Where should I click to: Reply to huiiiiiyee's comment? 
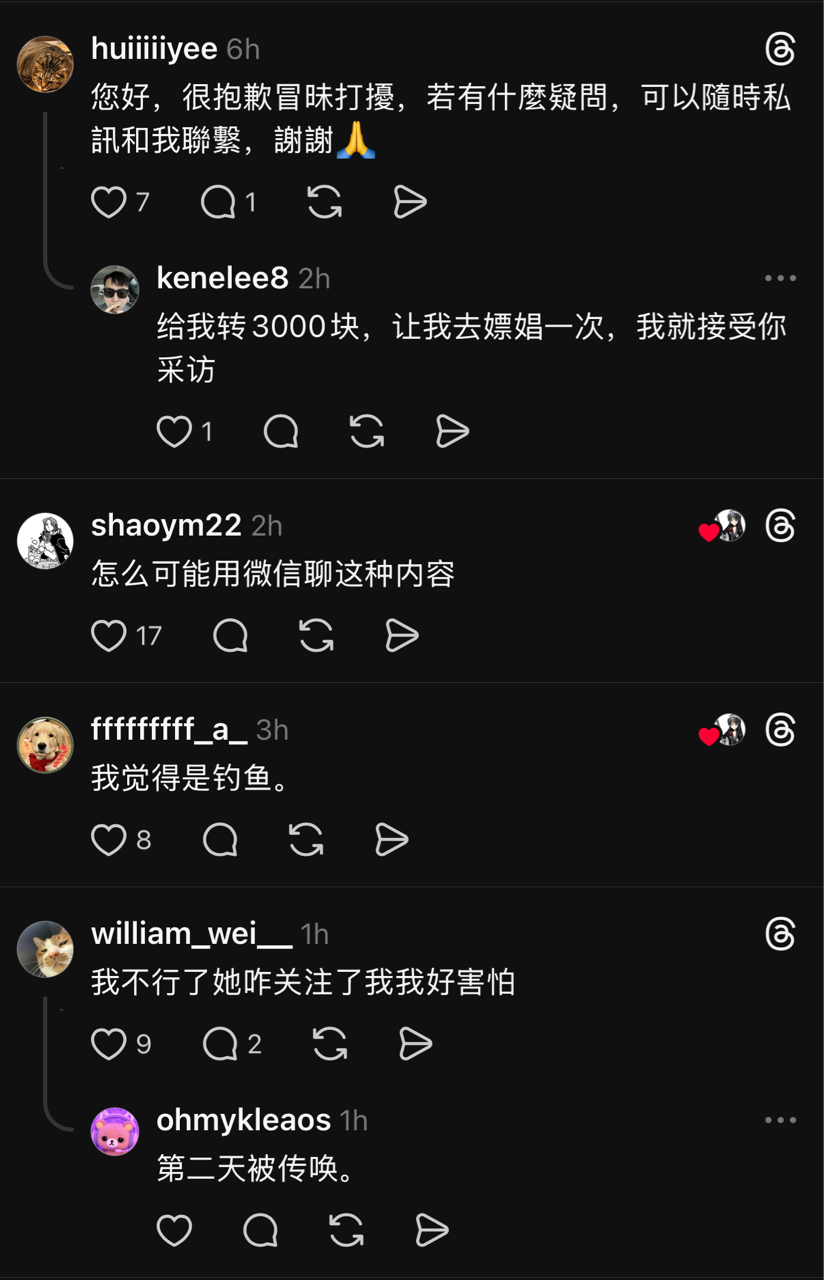(218, 202)
